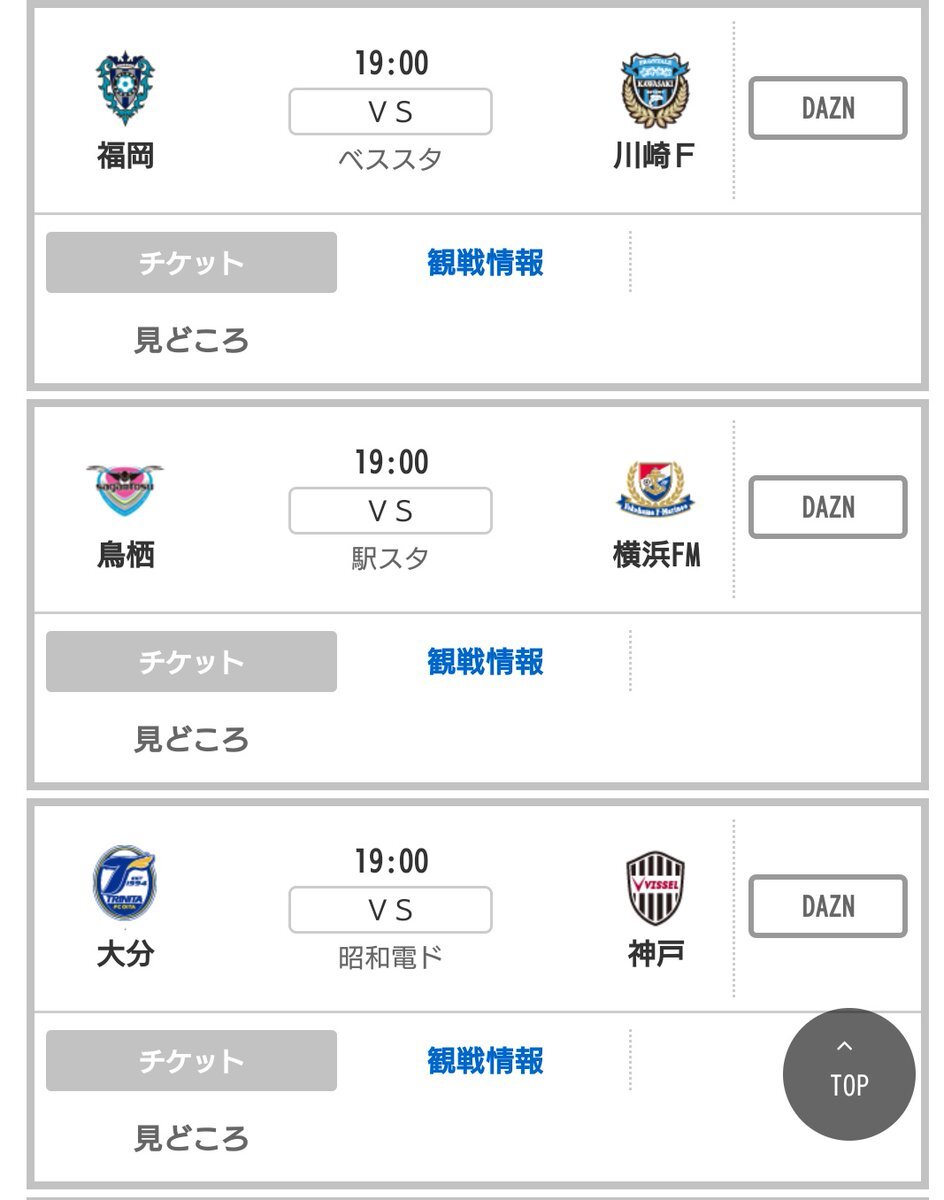The width and height of the screenshot is (944, 1200).
Task: Get チケット for 鳥栖 vs 横浜FM
Action: [191, 662]
